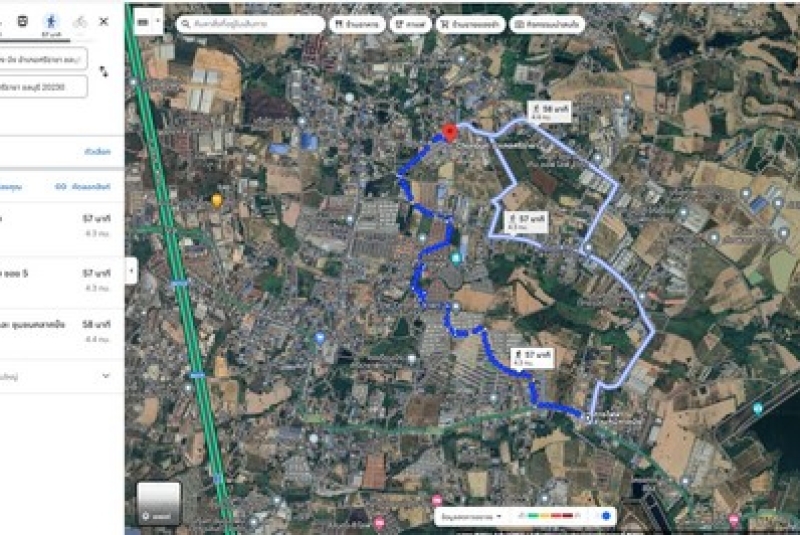Collapse the side panel
Screen dimensions: 800x535
point(131,269)
